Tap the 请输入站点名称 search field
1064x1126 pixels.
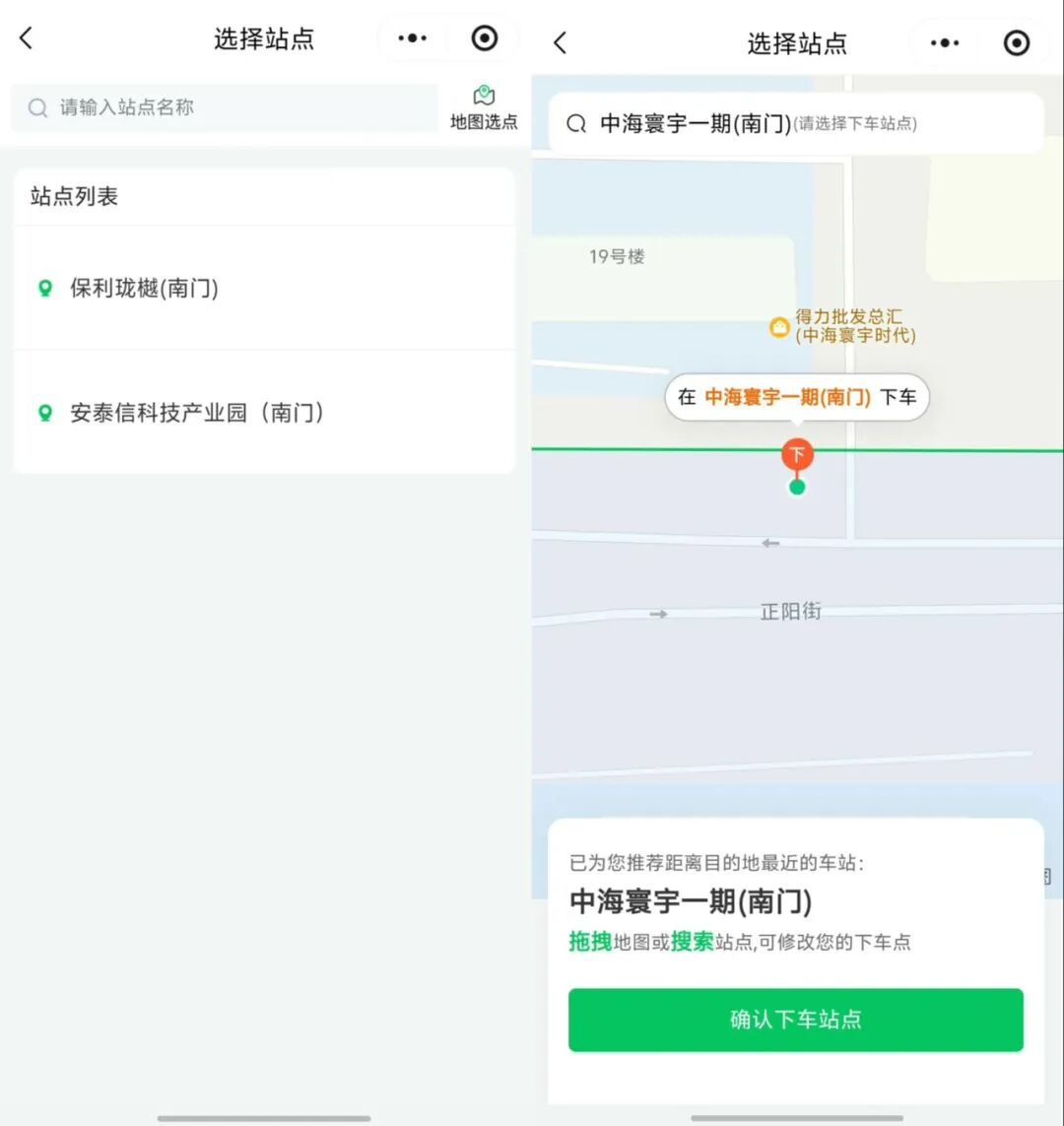pyautogui.click(x=224, y=107)
